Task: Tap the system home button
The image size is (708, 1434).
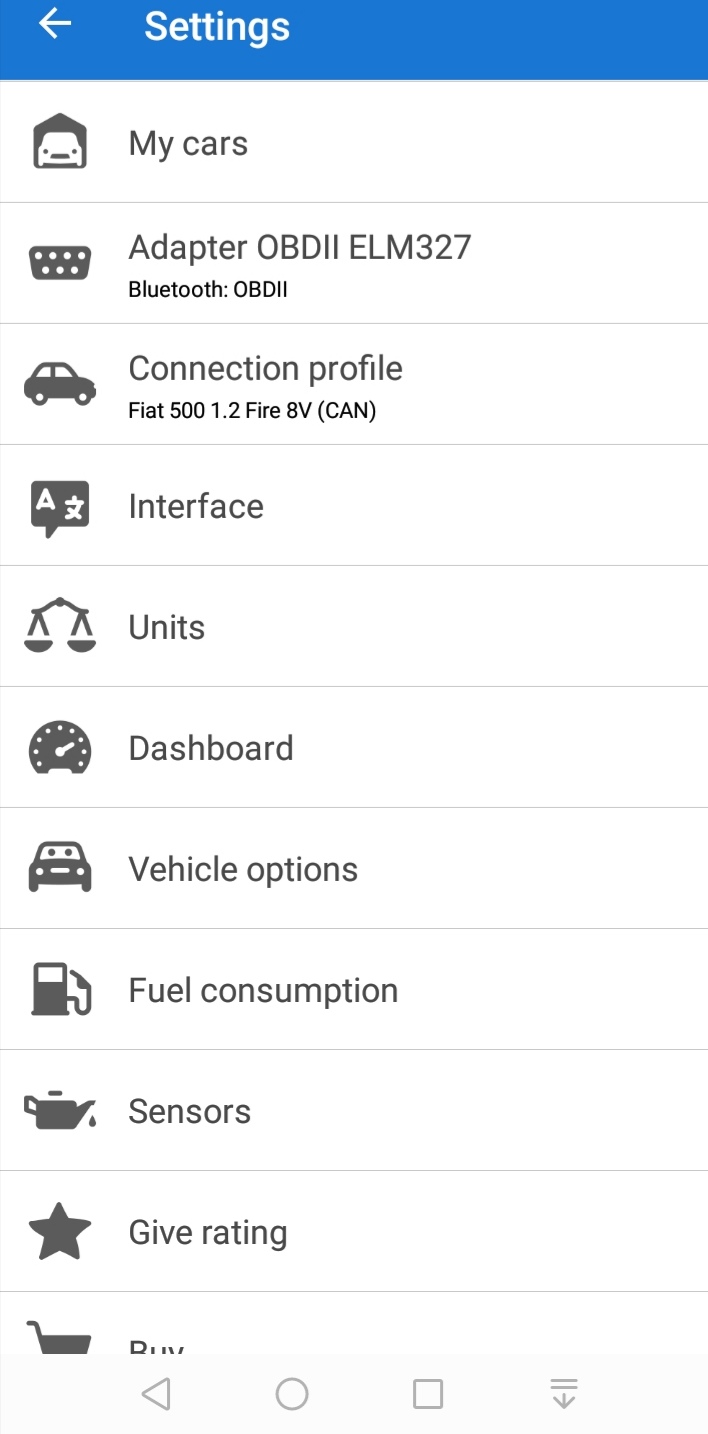Action: pyautogui.click(x=292, y=1394)
